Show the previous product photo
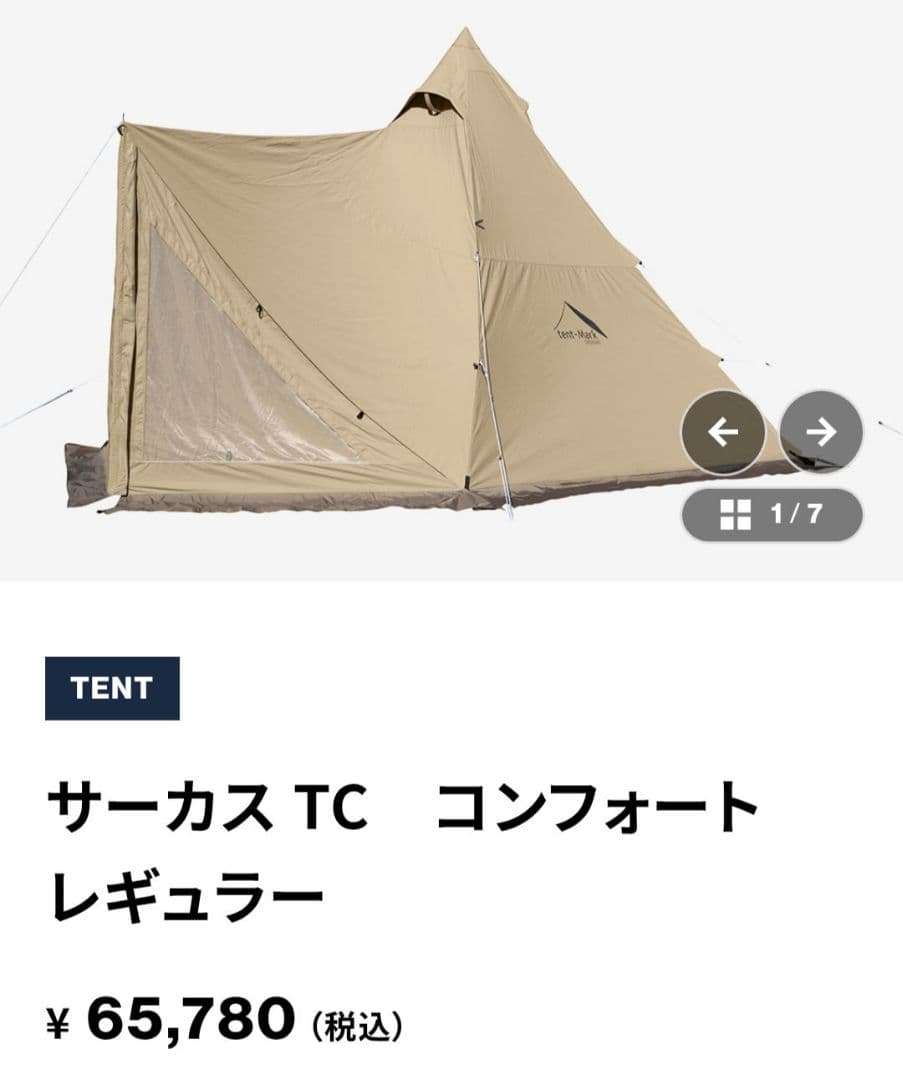Viewport: 903px width, 1080px height. click(x=722, y=432)
